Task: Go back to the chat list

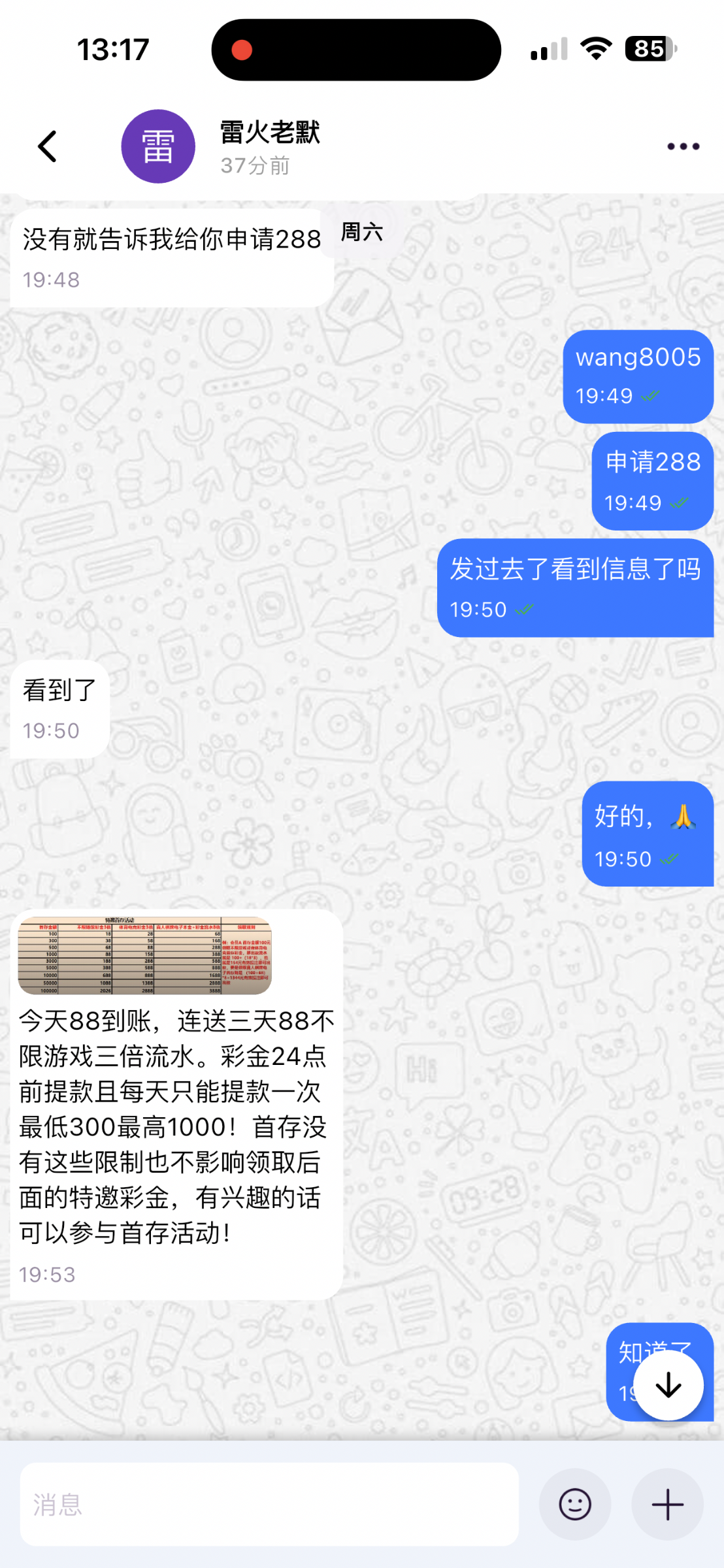Action: (x=48, y=146)
